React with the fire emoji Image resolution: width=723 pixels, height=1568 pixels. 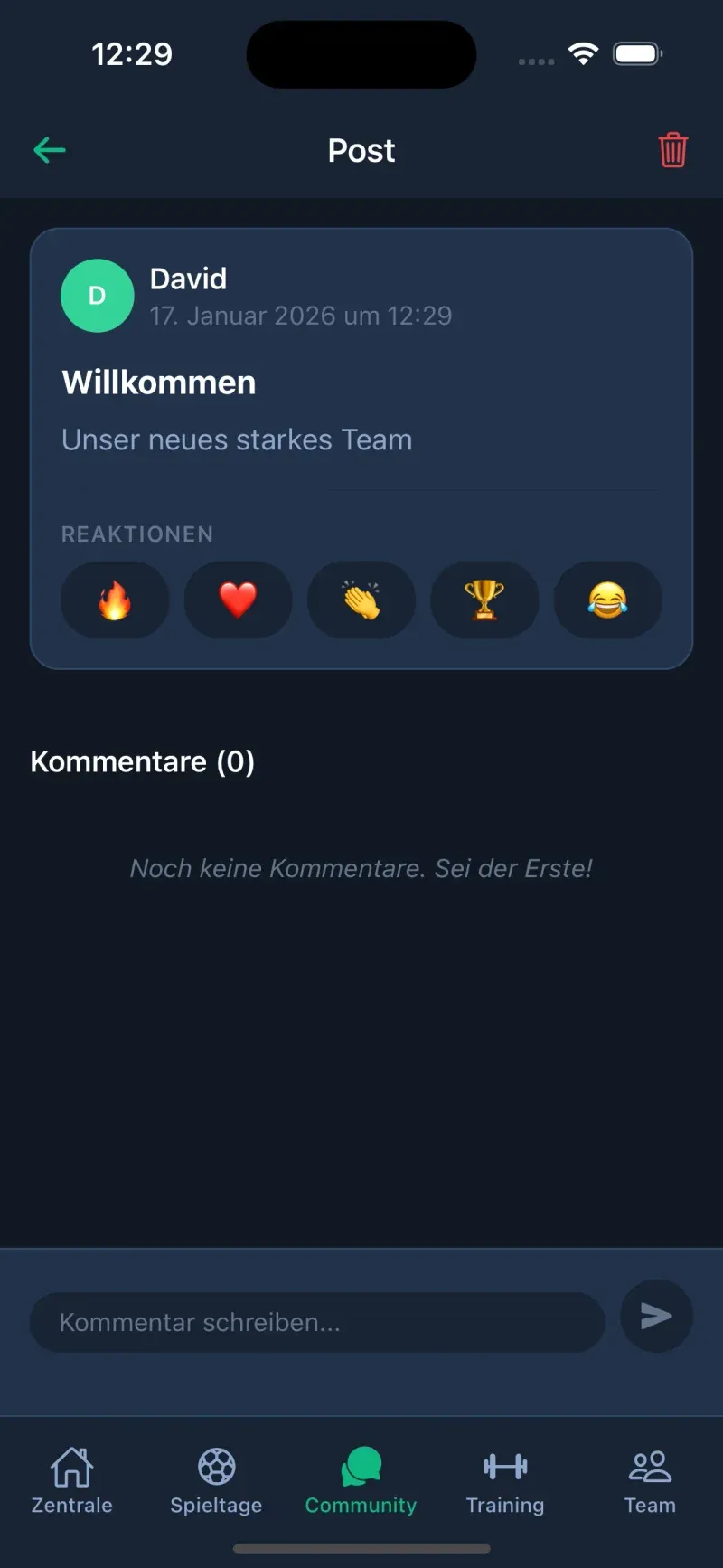click(114, 600)
